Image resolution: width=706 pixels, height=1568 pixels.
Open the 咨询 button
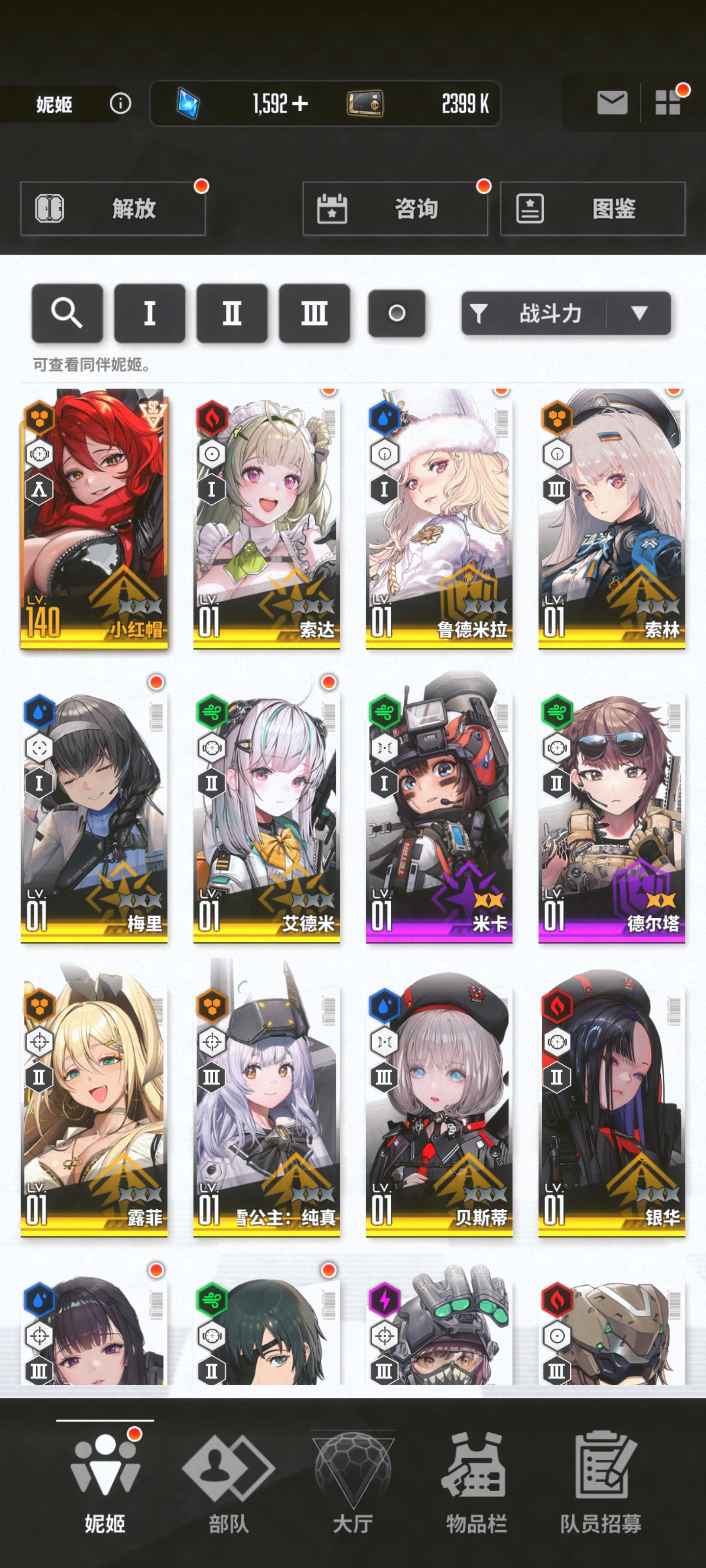tap(395, 209)
